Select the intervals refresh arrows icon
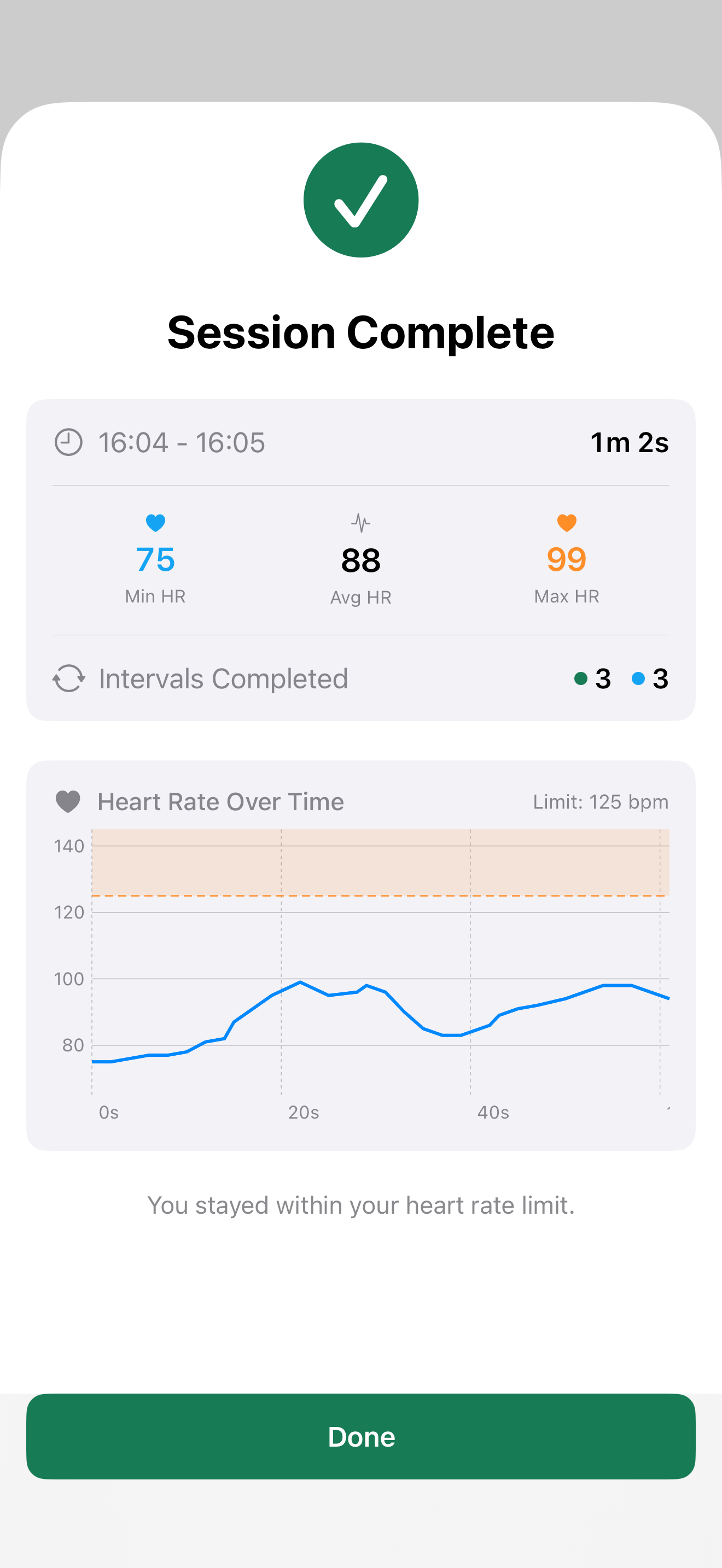The height and width of the screenshot is (1568, 722). tap(68, 678)
